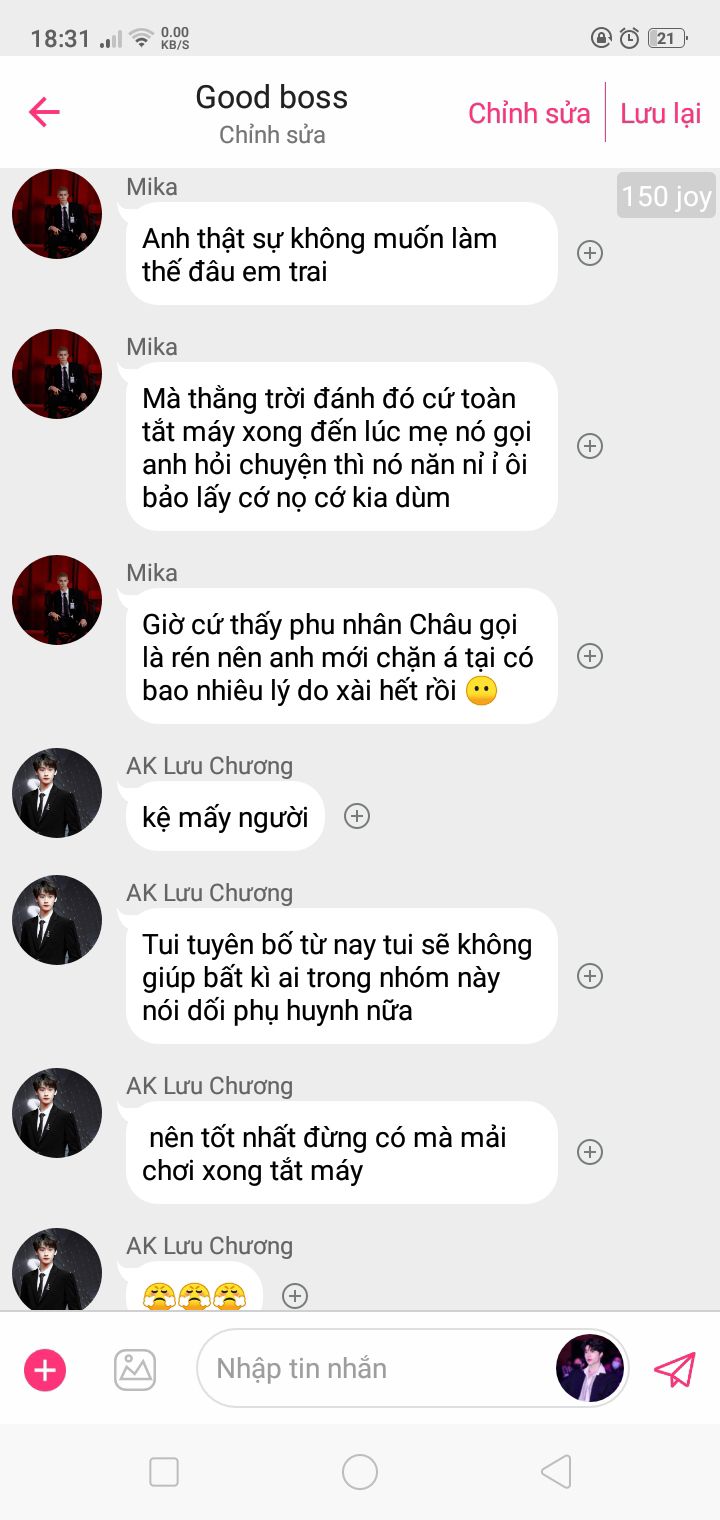This screenshot has width=720, height=1520.
Task: Go back with the pink arrow
Action: pos(44,112)
